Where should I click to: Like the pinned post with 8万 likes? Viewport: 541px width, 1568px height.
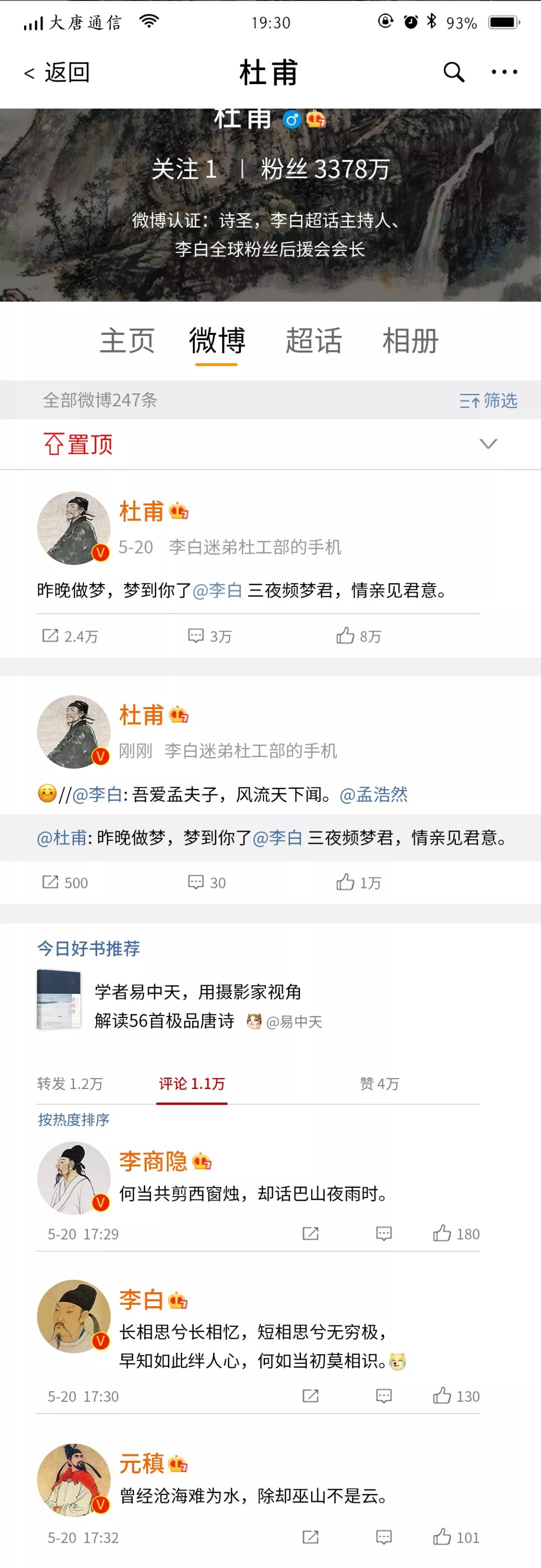[x=358, y=636]
